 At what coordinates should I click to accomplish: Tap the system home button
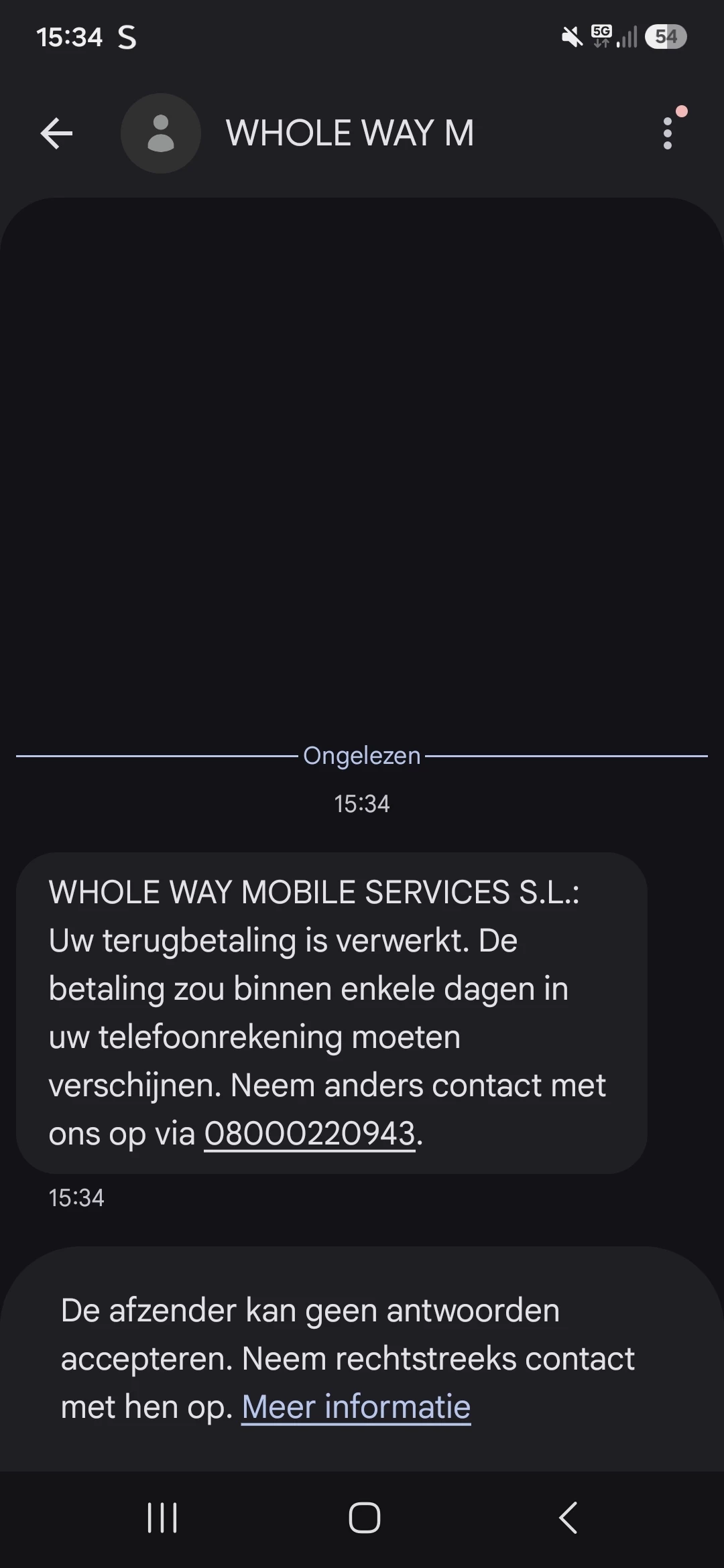click(364, 1517)
